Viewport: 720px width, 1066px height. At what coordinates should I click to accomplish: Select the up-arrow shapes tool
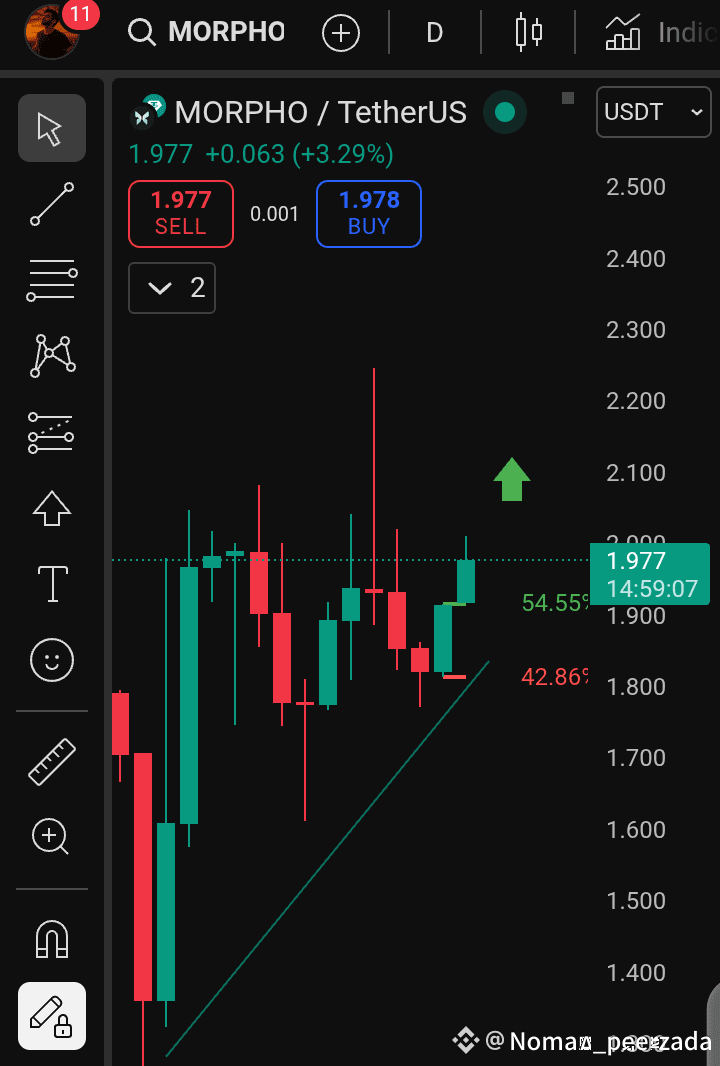click(52, 509)
